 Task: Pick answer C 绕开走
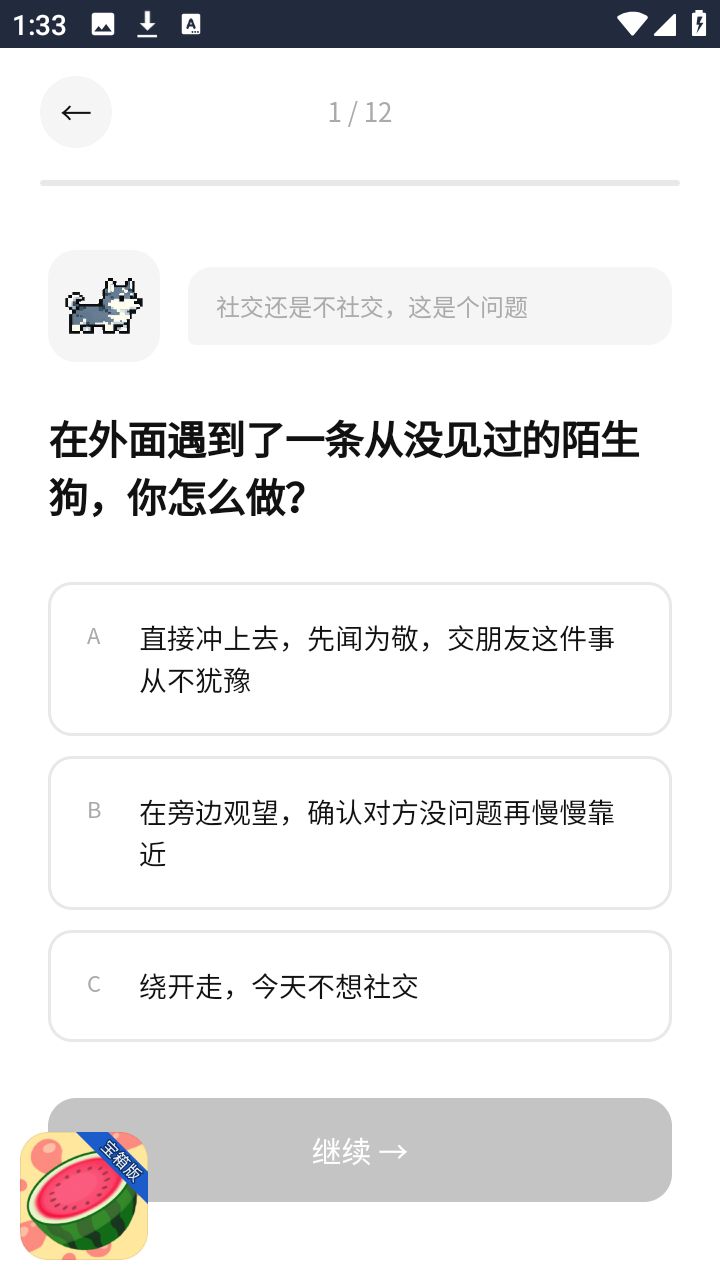(x=360, y=986)
